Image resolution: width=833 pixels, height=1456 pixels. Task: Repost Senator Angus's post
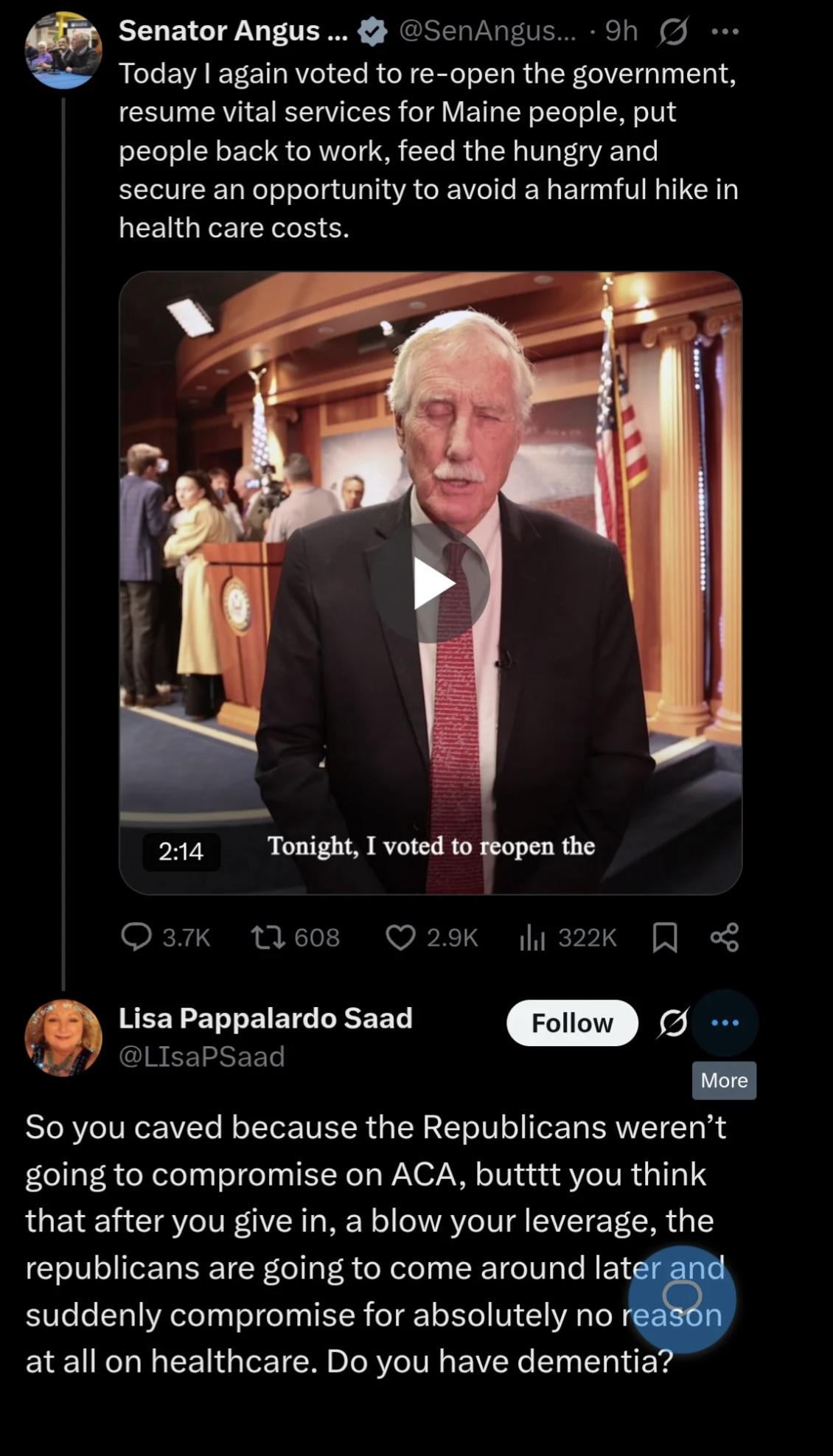point(263,937)
